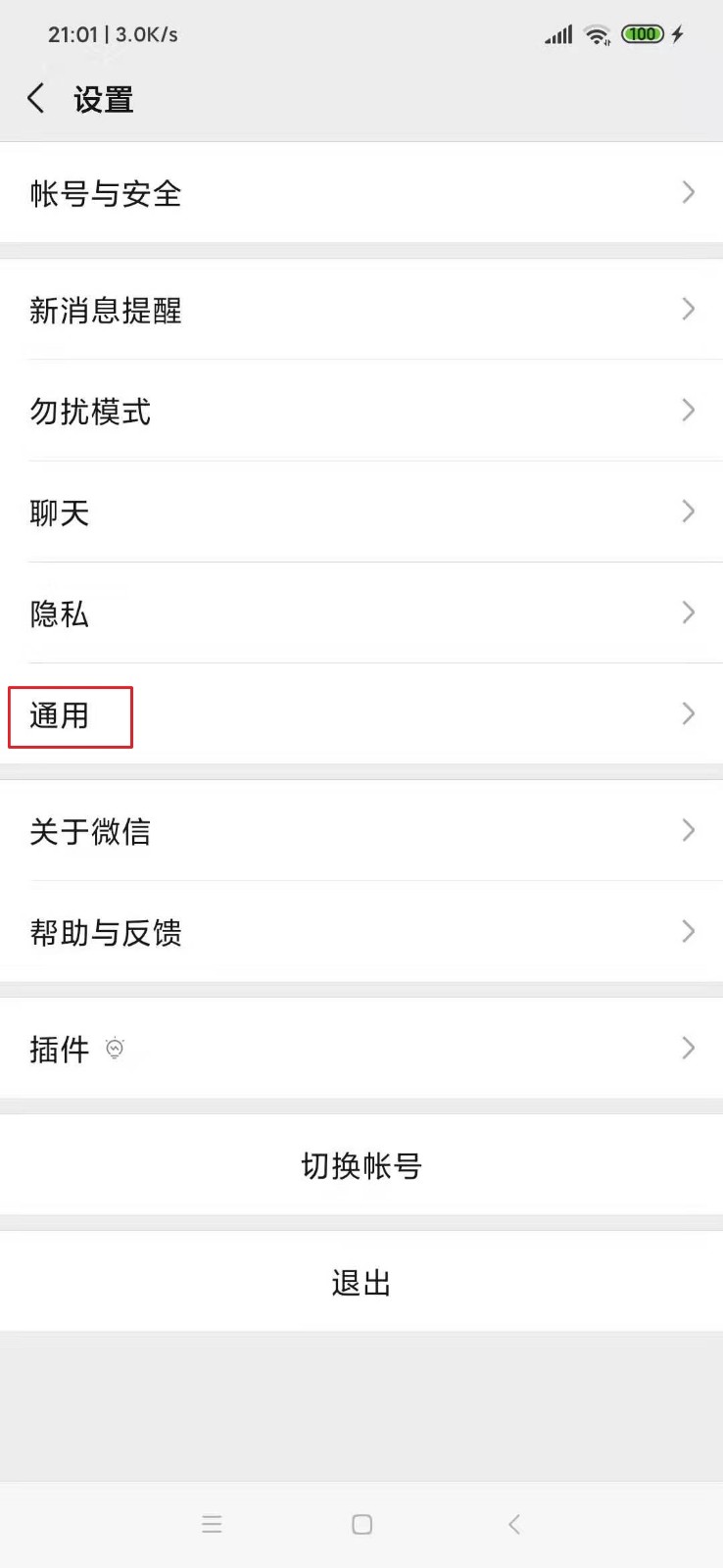Viewport: 723px width, 1568px height.
Task: Expand 帐号与安全 via its chevron
Action: tap(689, 193)
